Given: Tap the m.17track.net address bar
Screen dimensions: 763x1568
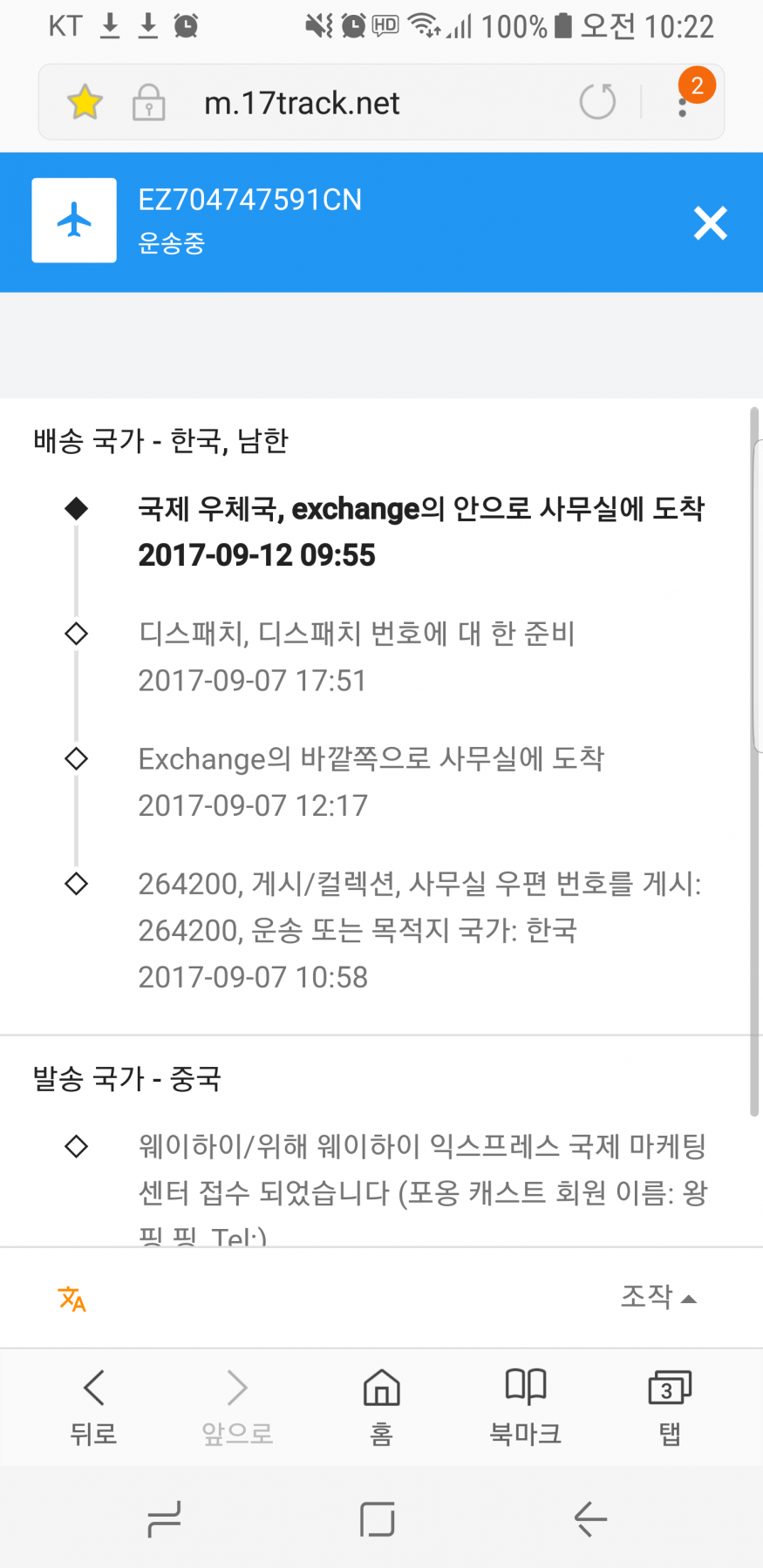Looking at the screenshot, I should (x=301, y=104).
